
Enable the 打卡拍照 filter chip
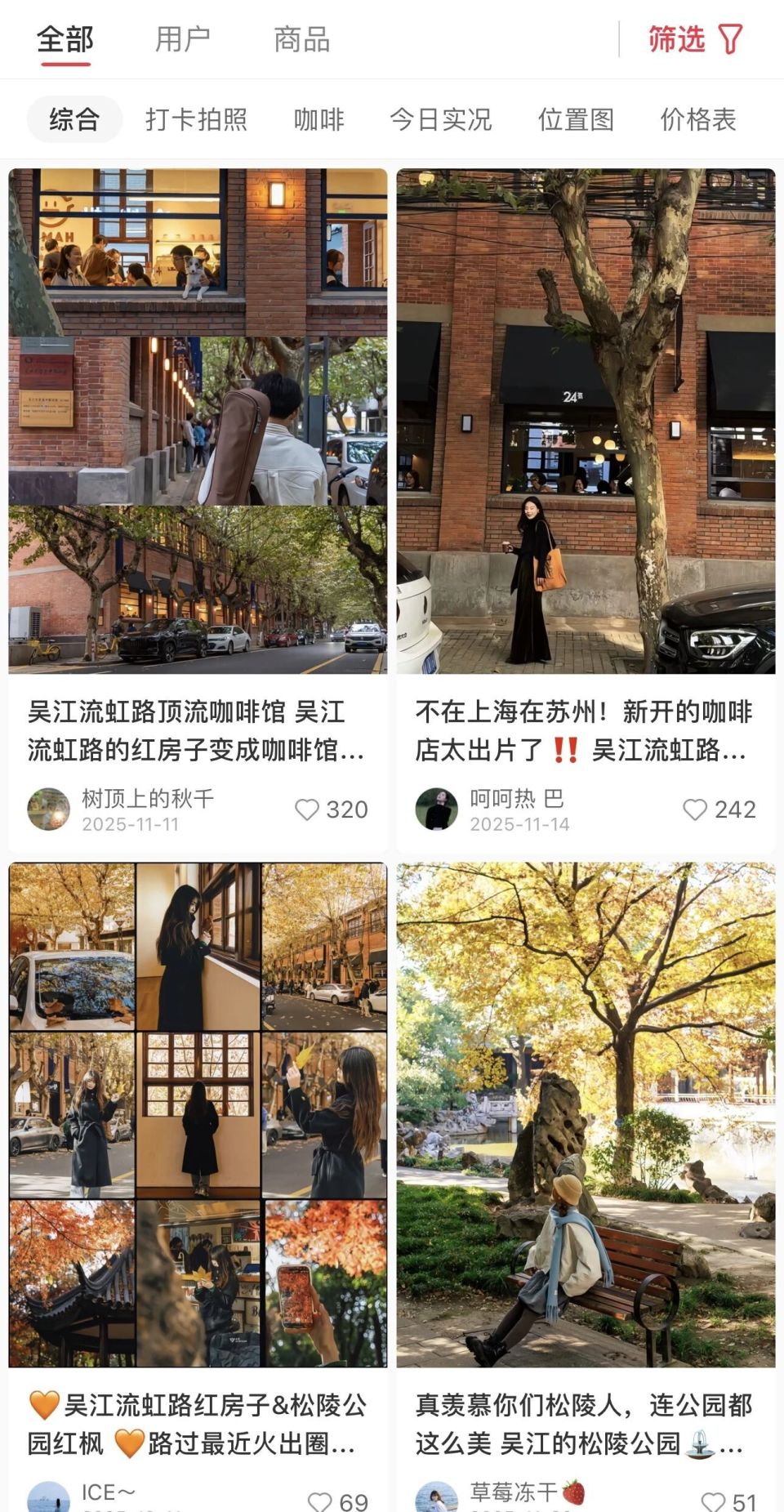tap(197, 119)
